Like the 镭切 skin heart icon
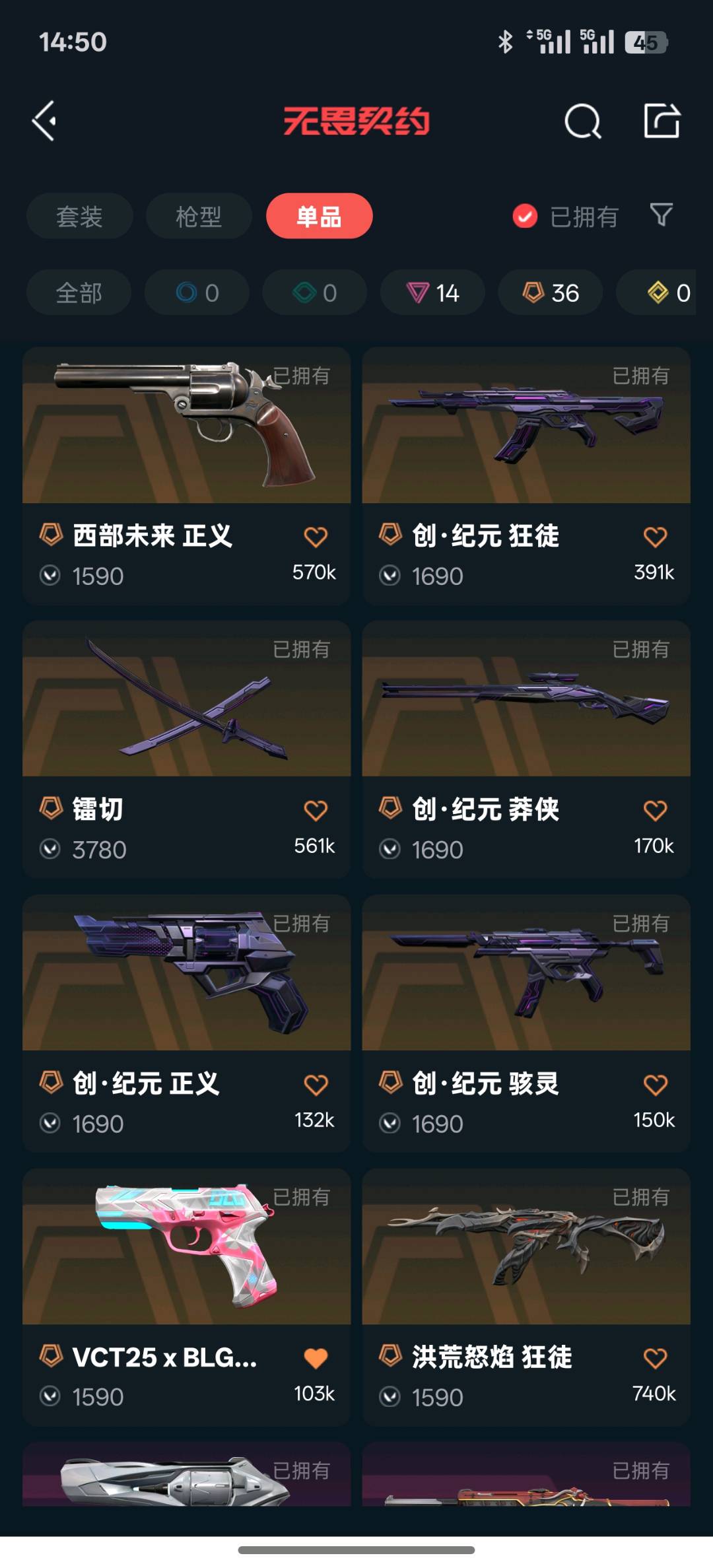713x1568 pixels. (316, 811)
